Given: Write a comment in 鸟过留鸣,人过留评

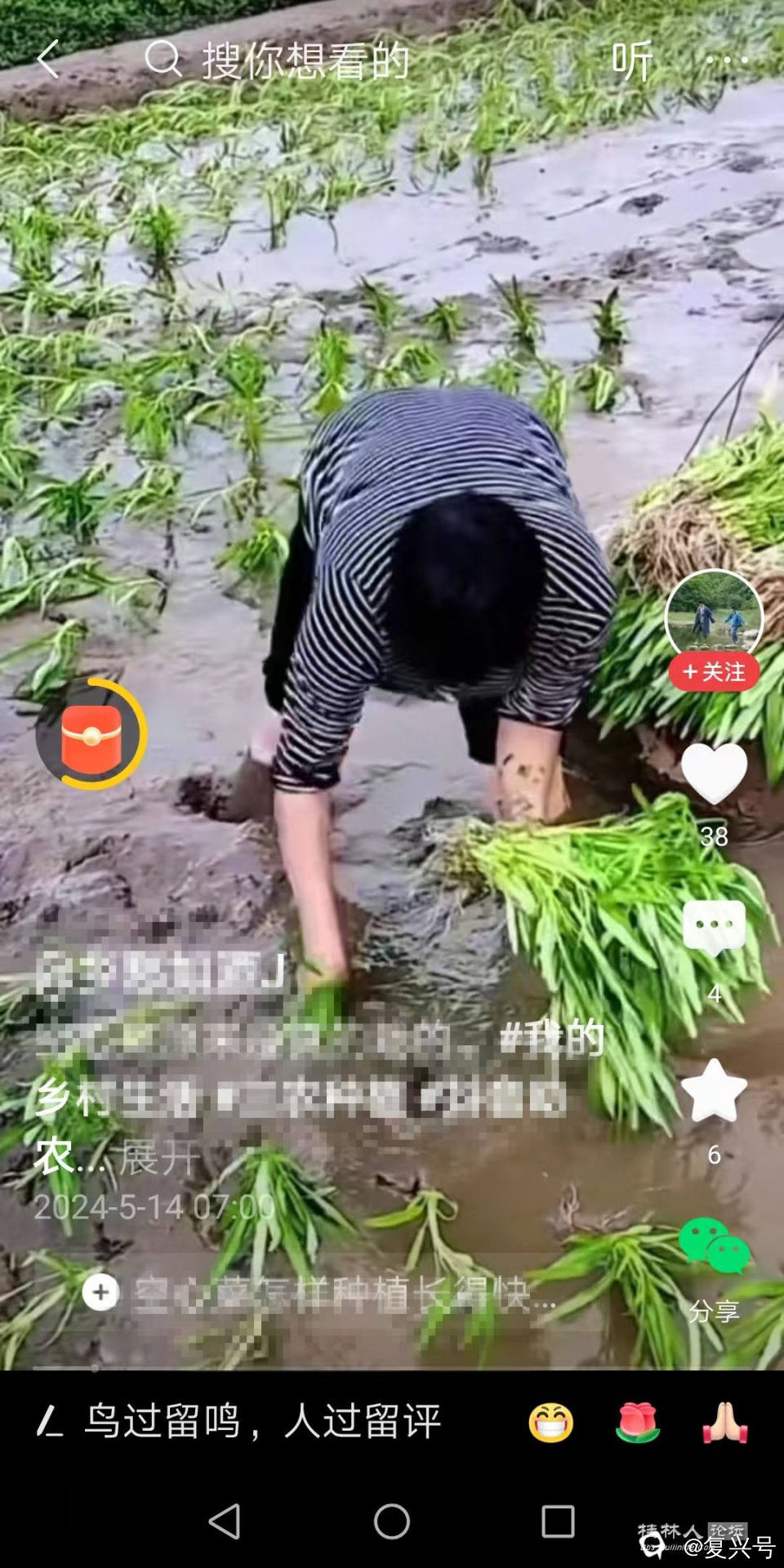Looking at the screenshot, I should point(261,1422).
